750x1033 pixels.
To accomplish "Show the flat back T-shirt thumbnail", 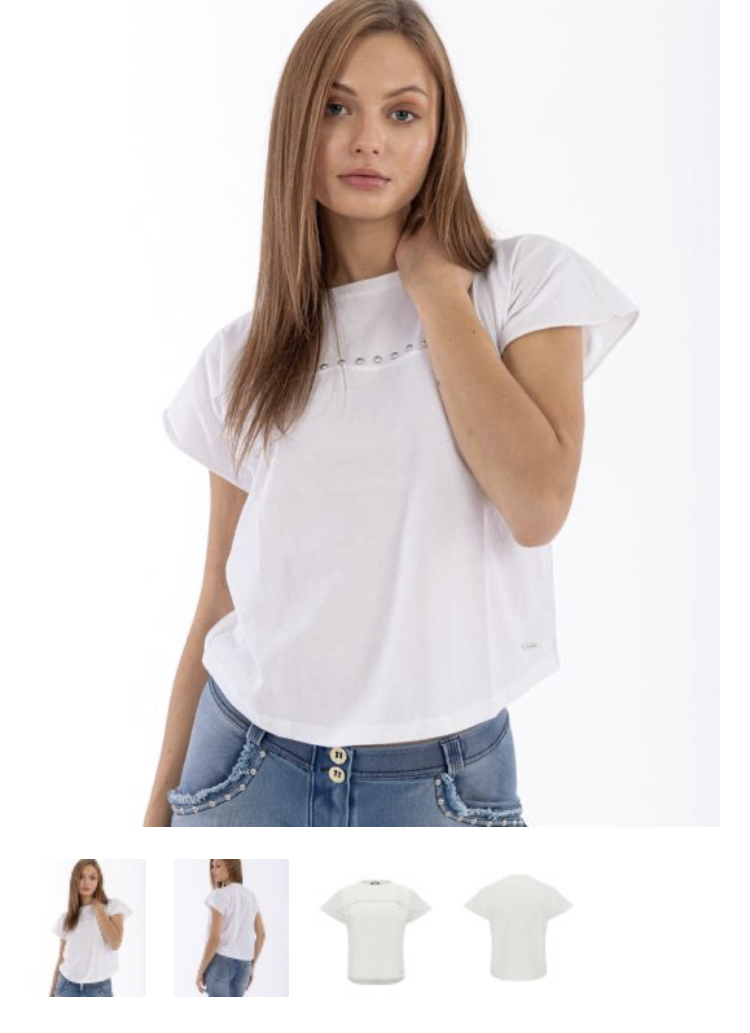I will [518, 927].
